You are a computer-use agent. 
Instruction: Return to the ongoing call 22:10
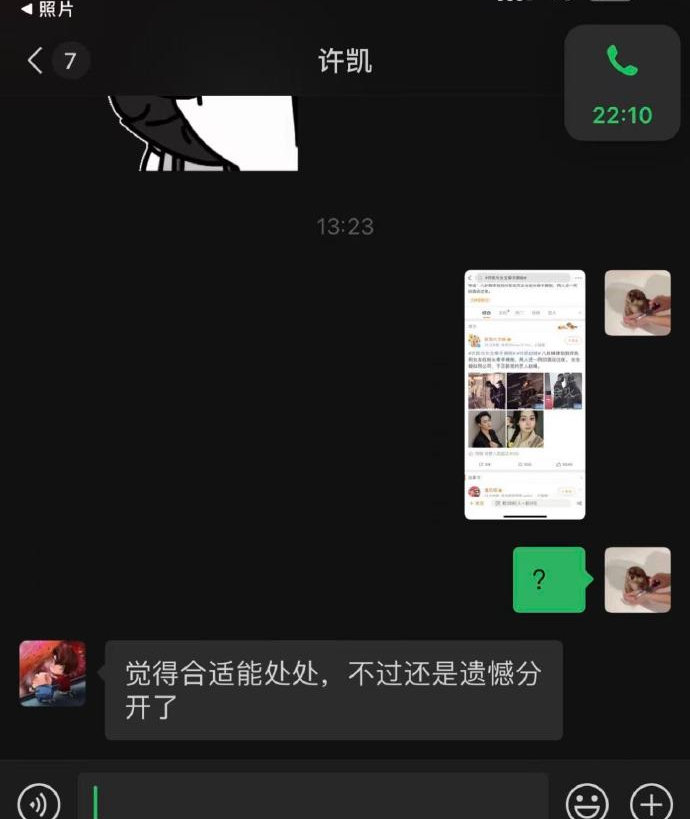pyautogui.click(x=622, y=83)
